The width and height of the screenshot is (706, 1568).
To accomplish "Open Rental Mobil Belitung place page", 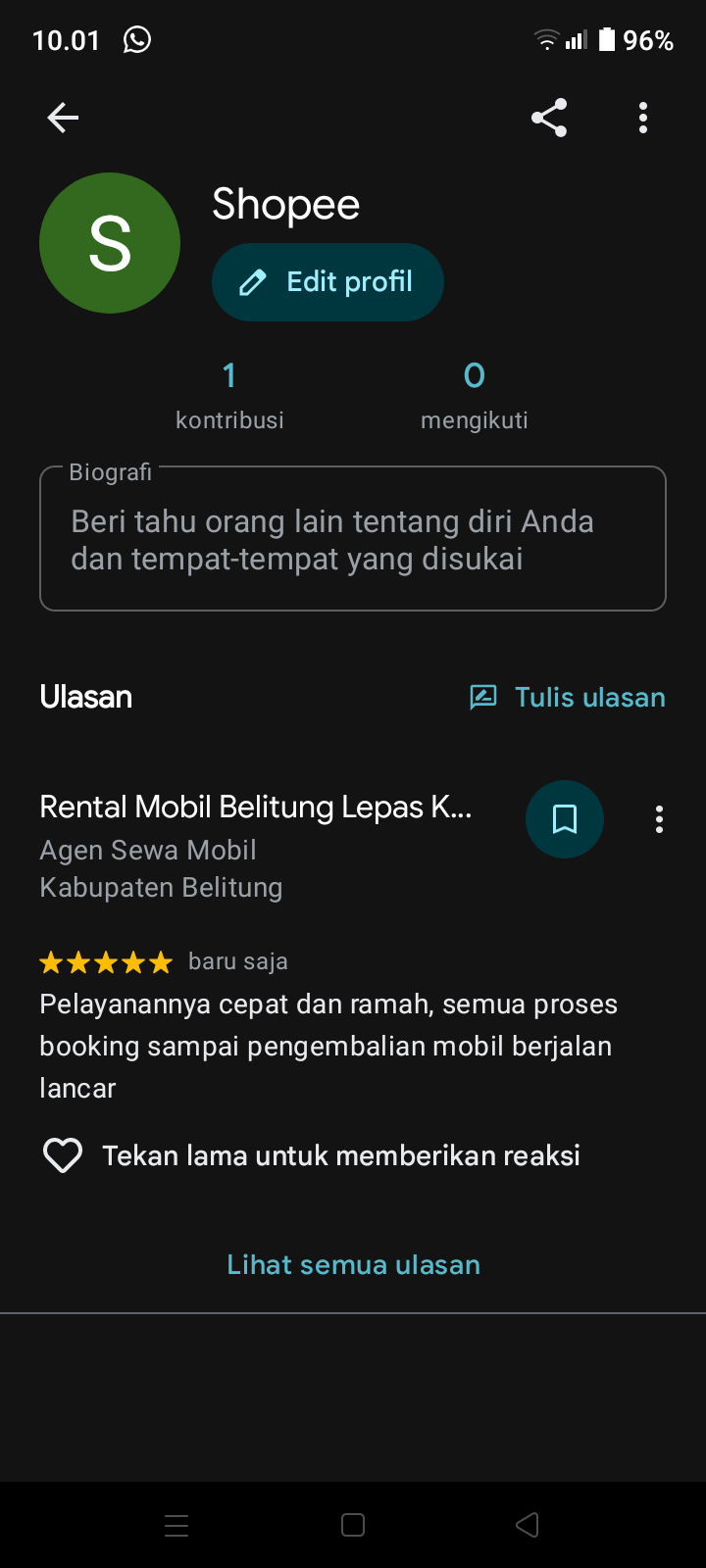I will 256,807.
